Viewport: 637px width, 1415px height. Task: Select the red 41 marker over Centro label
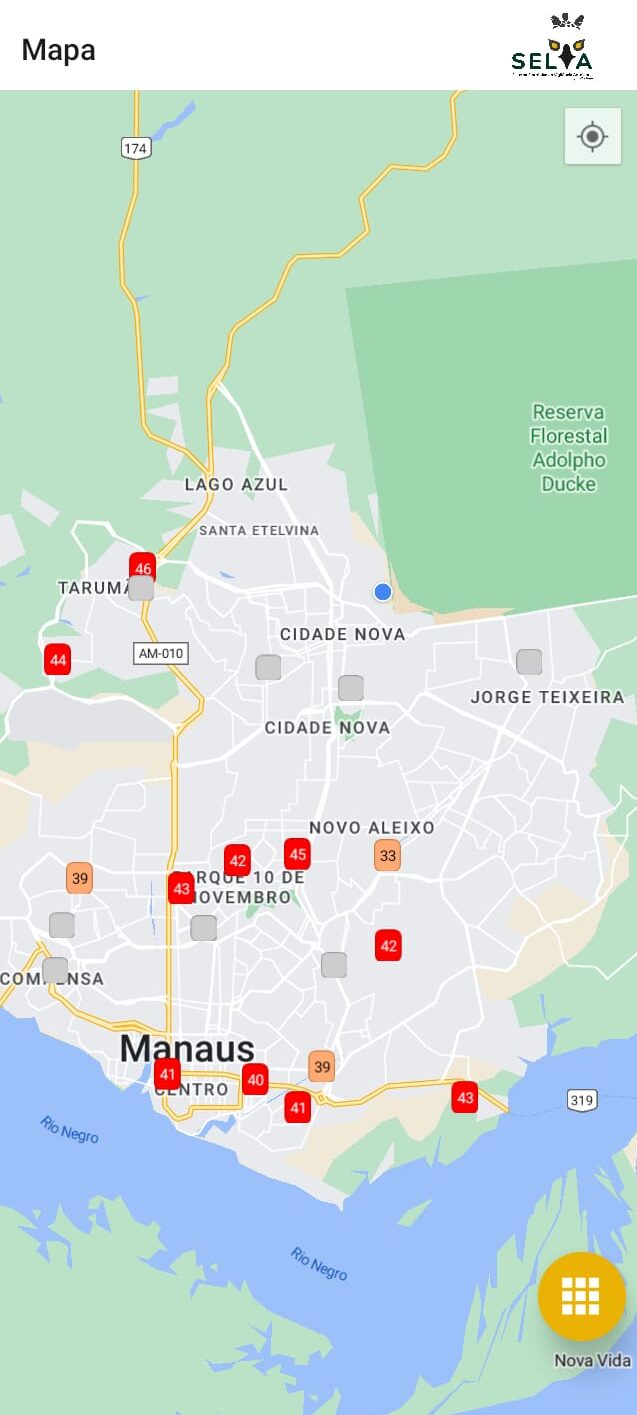pos(168,1076)
